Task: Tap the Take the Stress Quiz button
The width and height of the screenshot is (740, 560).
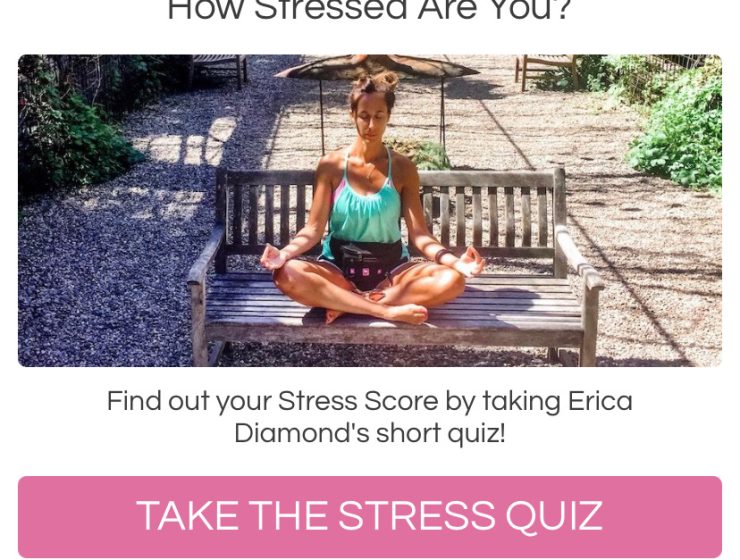Action: click(x=369, y=516)
